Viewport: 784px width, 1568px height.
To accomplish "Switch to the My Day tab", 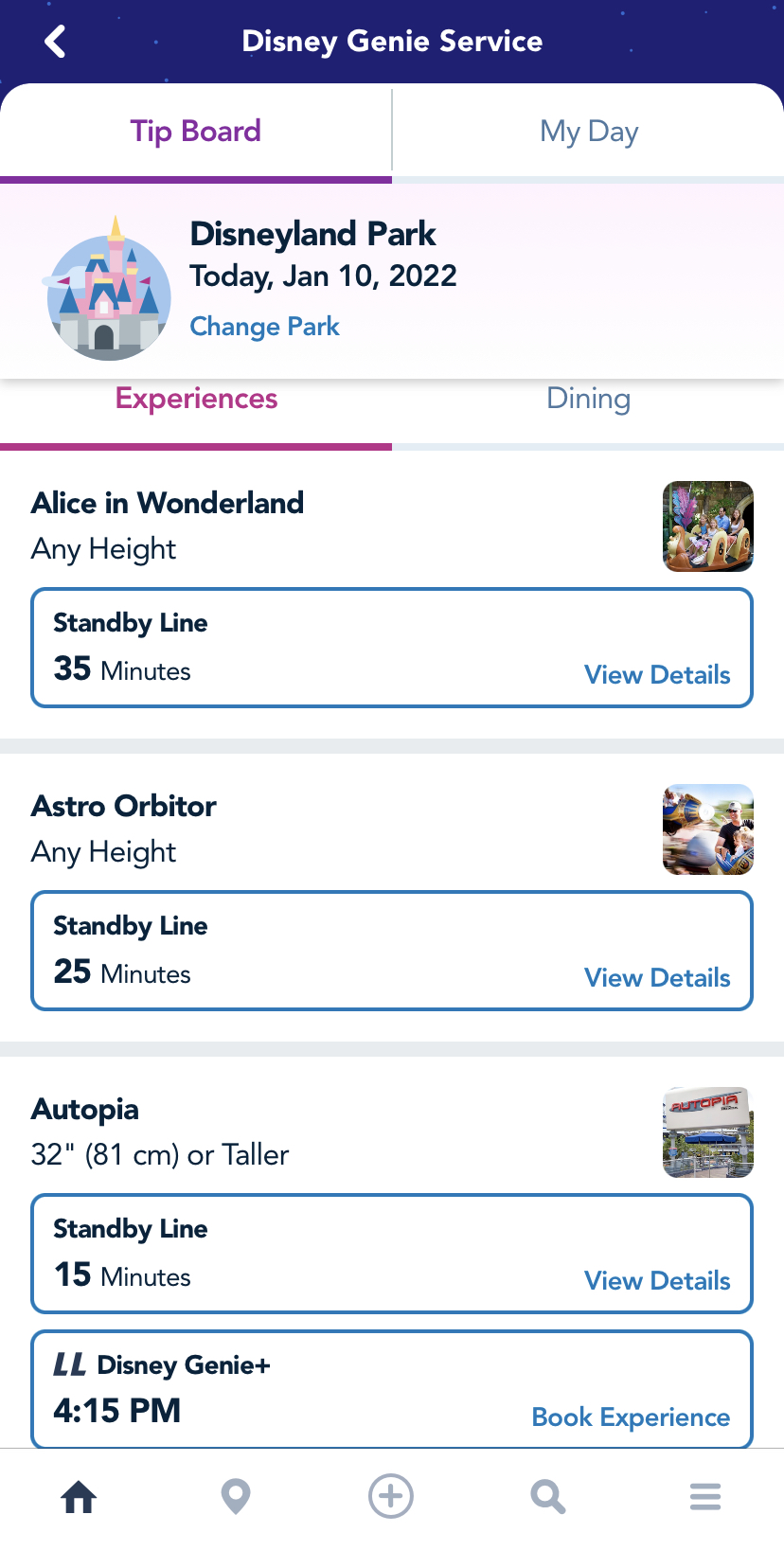I will [x=589, y=132].
